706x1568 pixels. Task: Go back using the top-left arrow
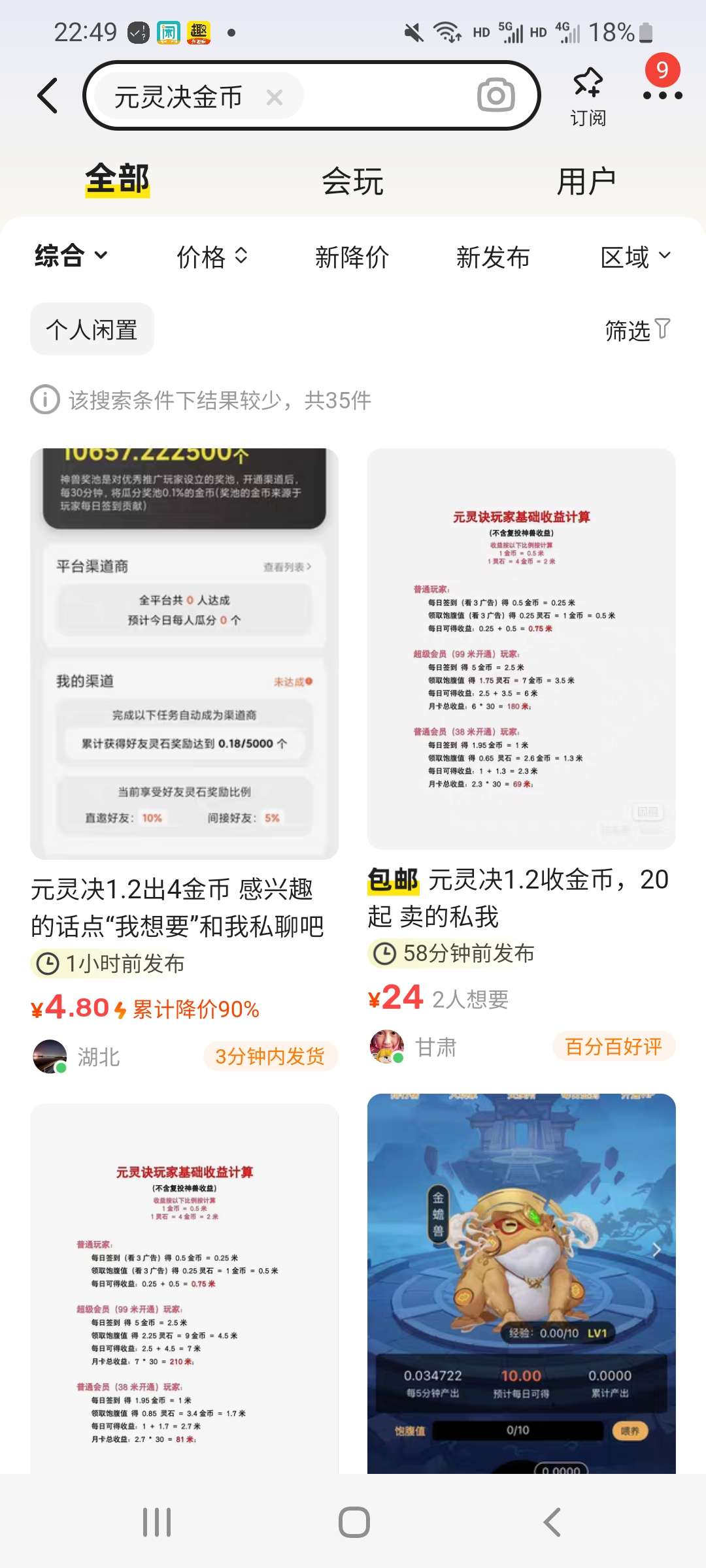pyautogui.click(x=48, y=96)
